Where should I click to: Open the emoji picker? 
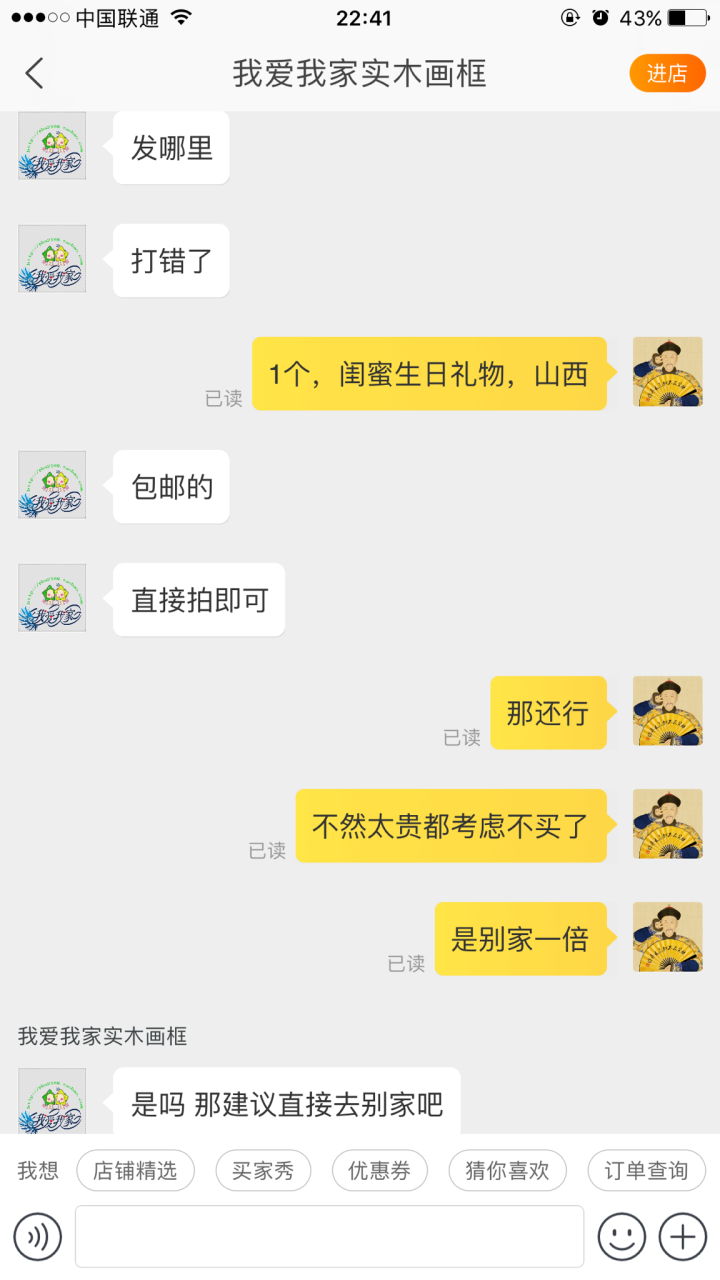621,1237
